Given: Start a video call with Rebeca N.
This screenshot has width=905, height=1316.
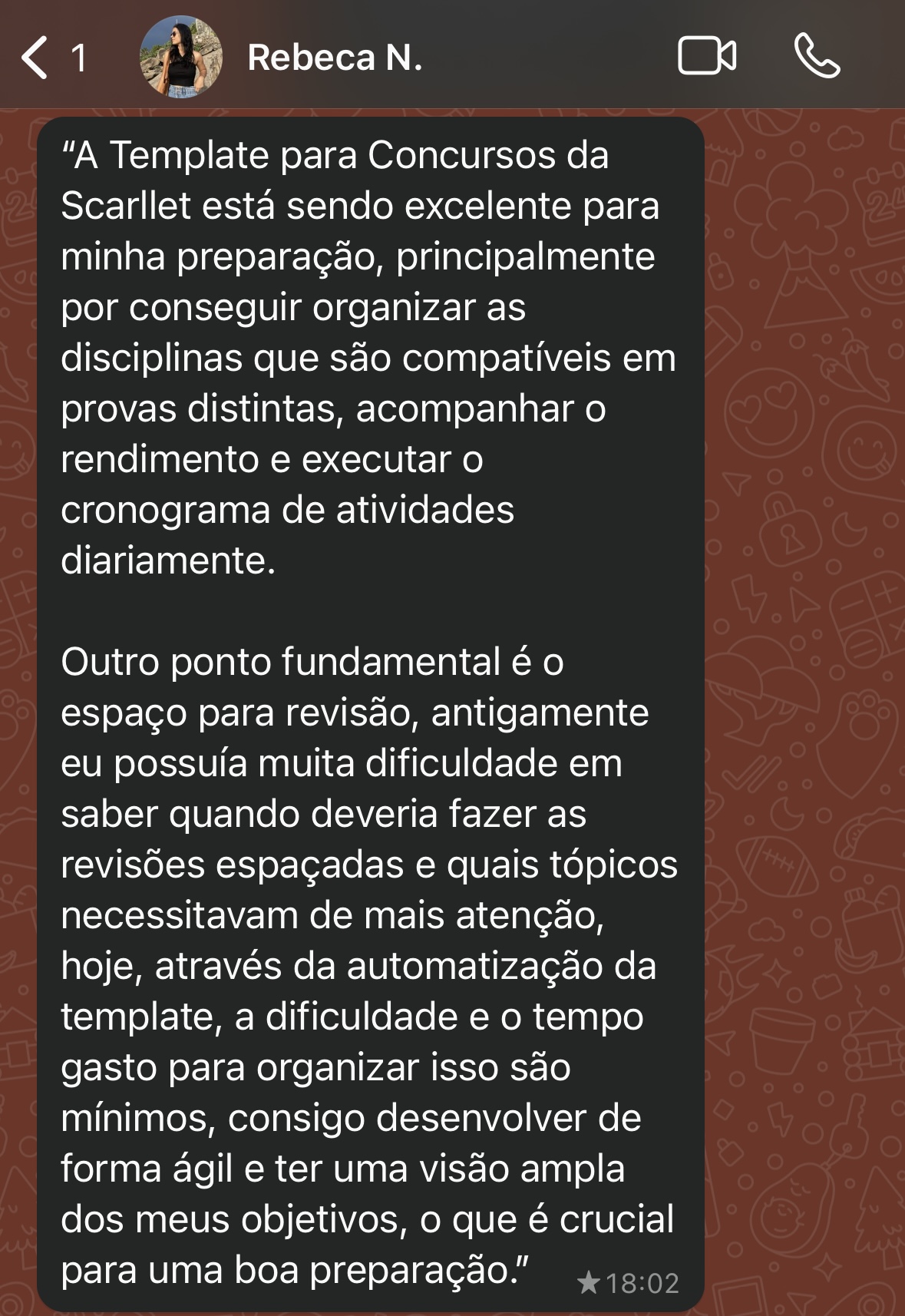Looking at the screenshot, I should coord(707,56).
